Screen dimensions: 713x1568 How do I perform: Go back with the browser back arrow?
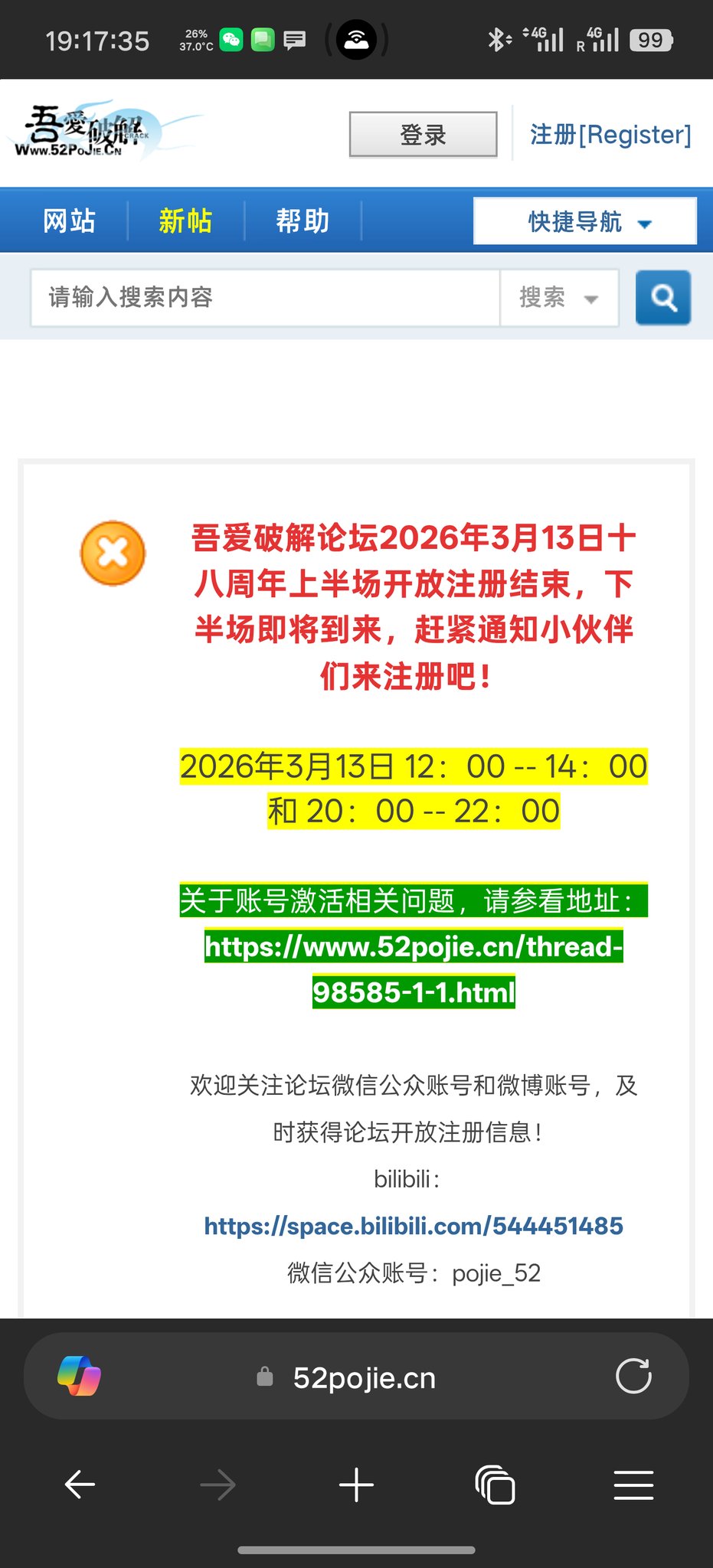pyautogui.click(x=80, y=1485)
